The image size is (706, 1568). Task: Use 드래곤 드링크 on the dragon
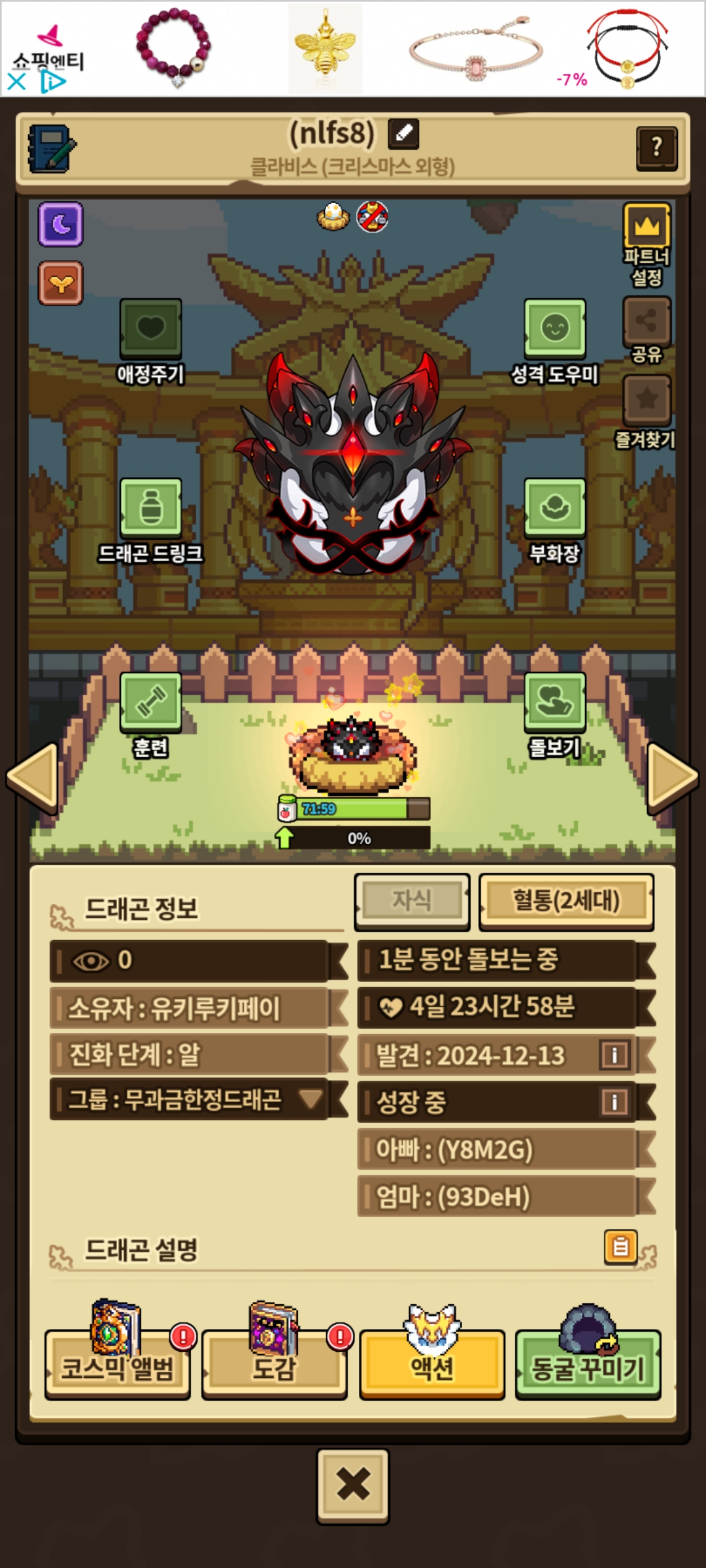click(151, 508)
